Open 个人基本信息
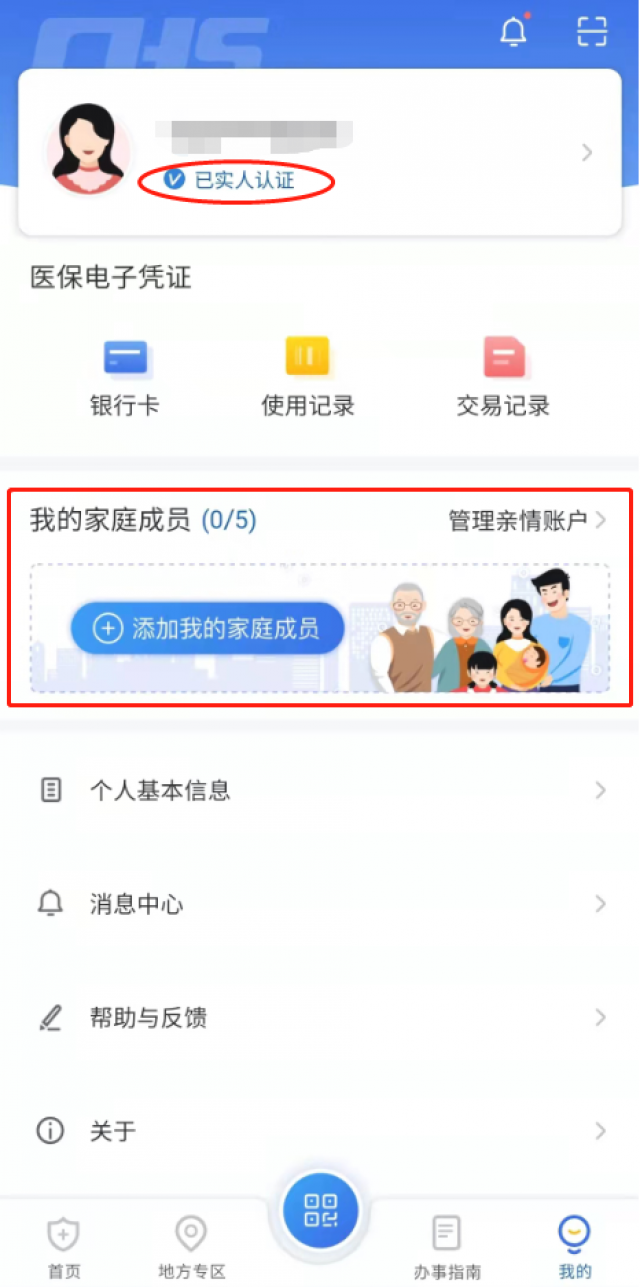 [320, 790]
